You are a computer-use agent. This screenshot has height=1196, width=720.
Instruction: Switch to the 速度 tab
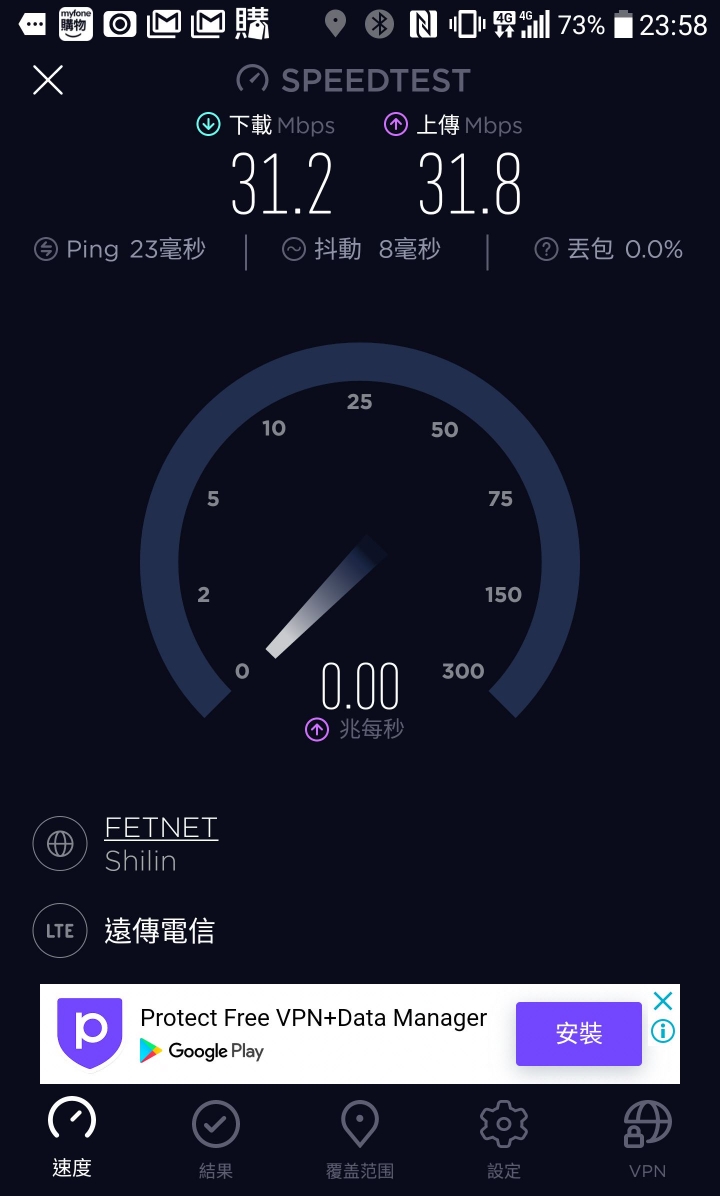[x=72, y=1138]
